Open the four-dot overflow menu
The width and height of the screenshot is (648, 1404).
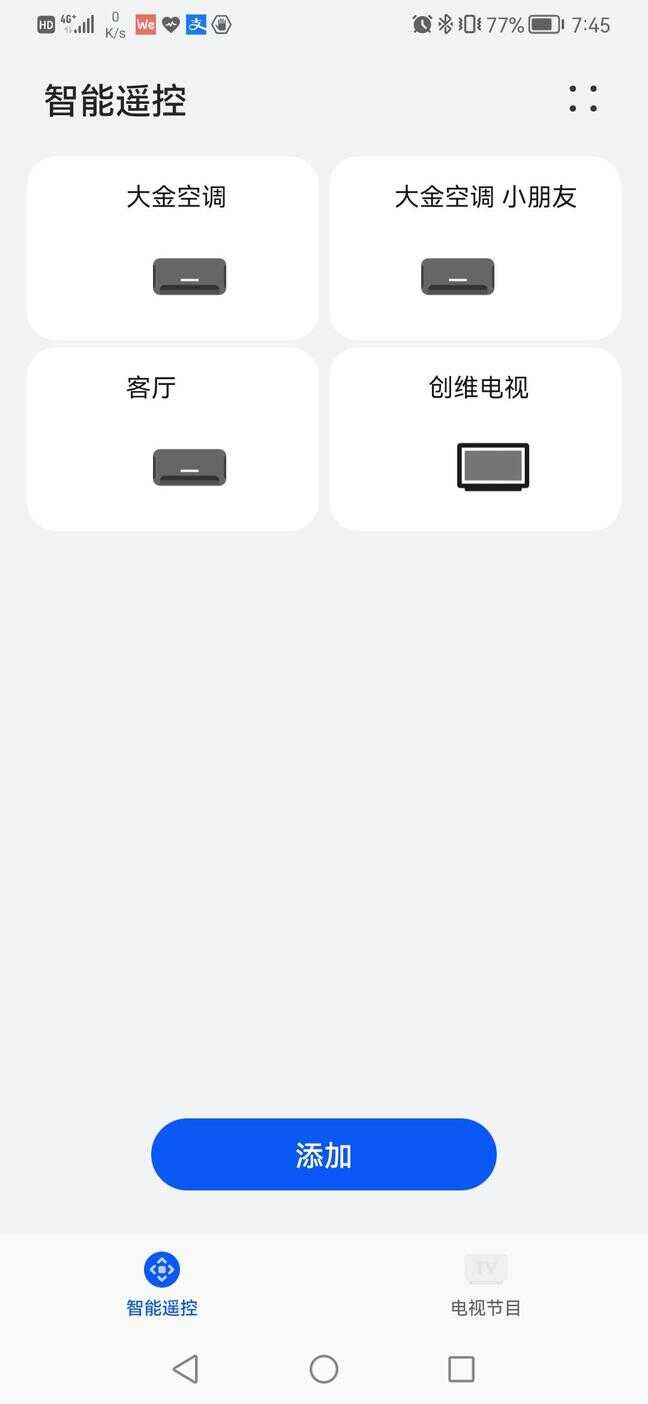(583, 98)
